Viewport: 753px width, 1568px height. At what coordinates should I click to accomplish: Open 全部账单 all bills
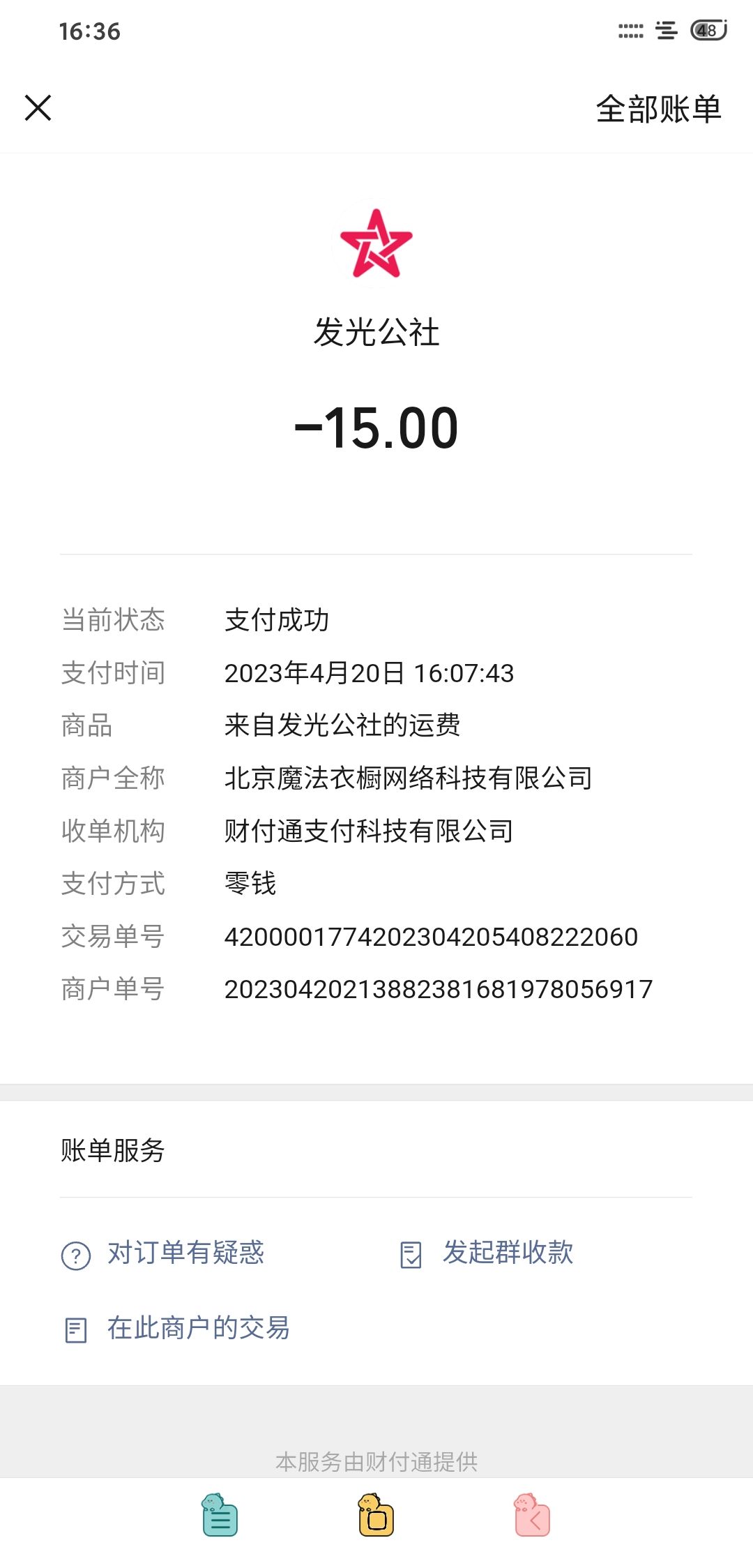[x=658, y=109]
